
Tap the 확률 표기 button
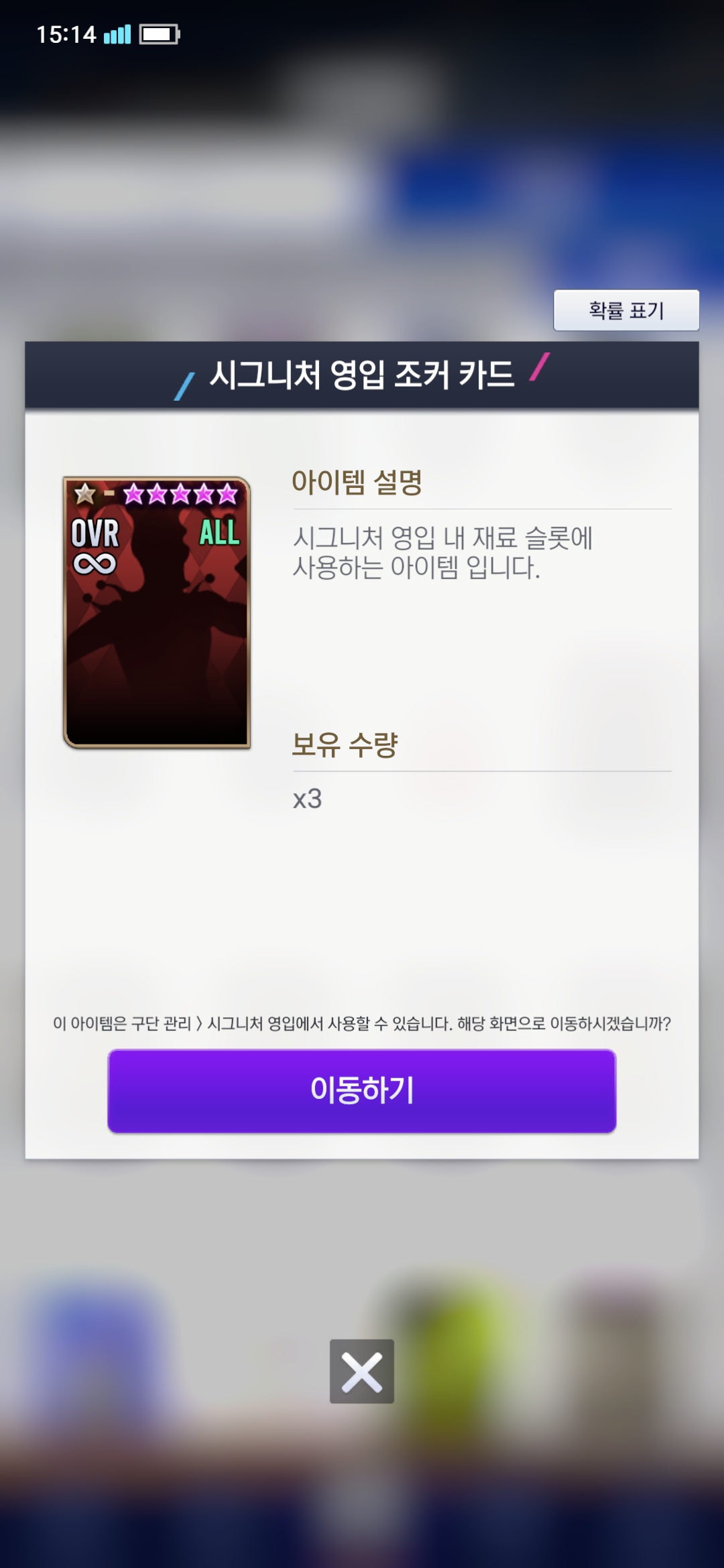coord(626,310)
